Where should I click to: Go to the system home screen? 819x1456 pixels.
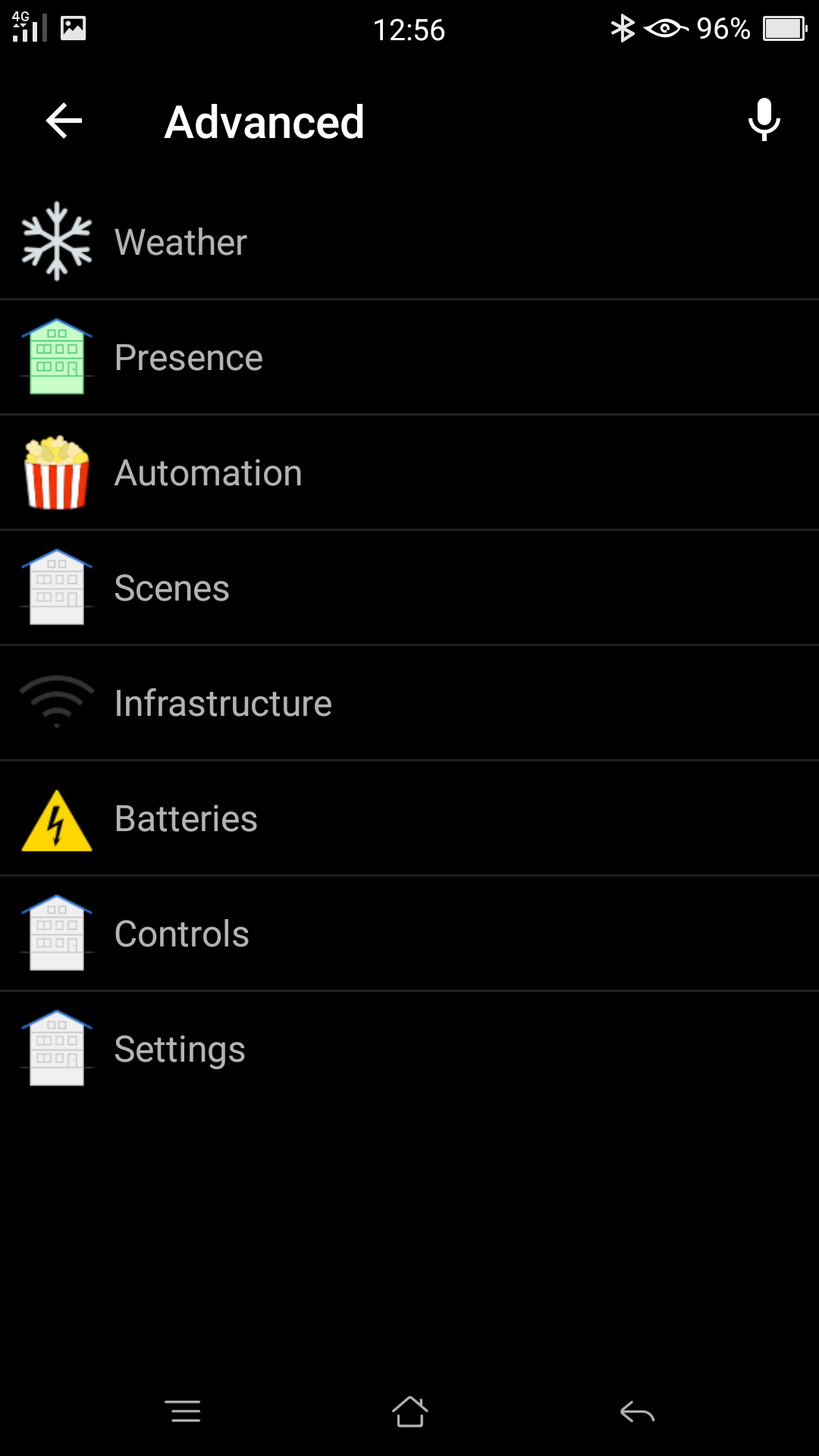pyautogui.click(x=409, y=1411)
